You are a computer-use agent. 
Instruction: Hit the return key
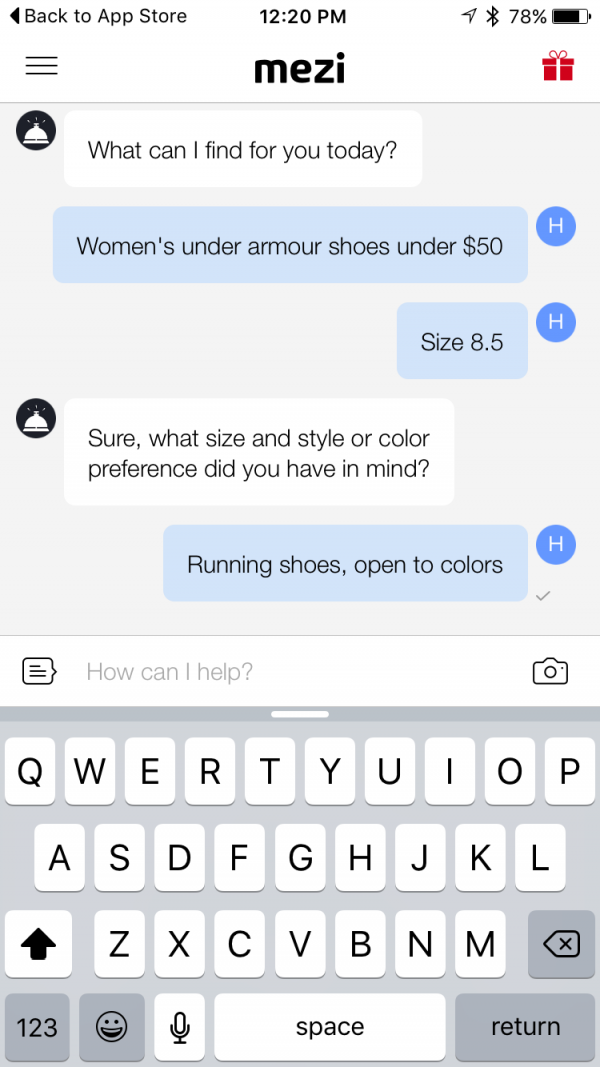525,1027
